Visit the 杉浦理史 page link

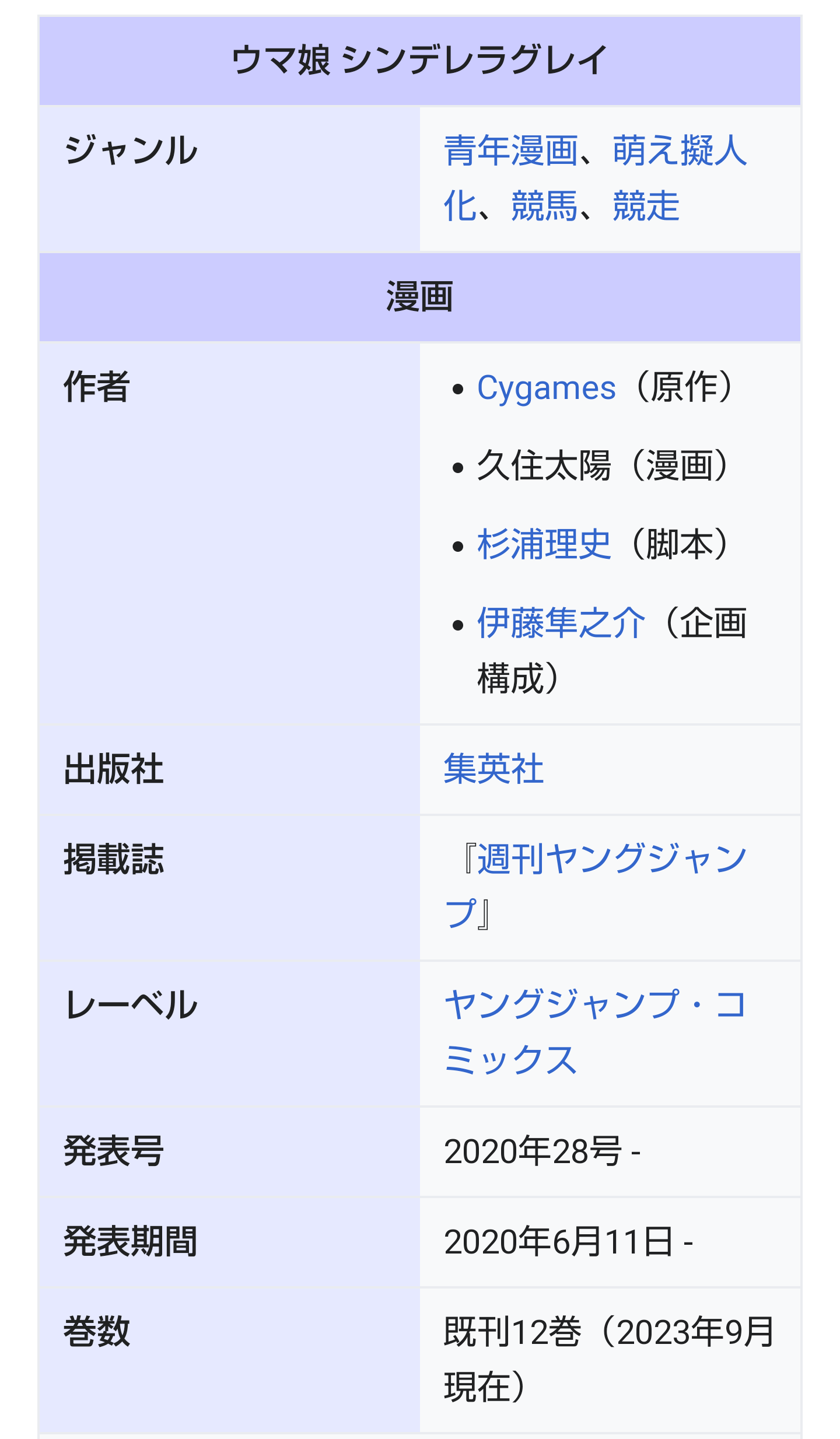[x=544, y=544]
